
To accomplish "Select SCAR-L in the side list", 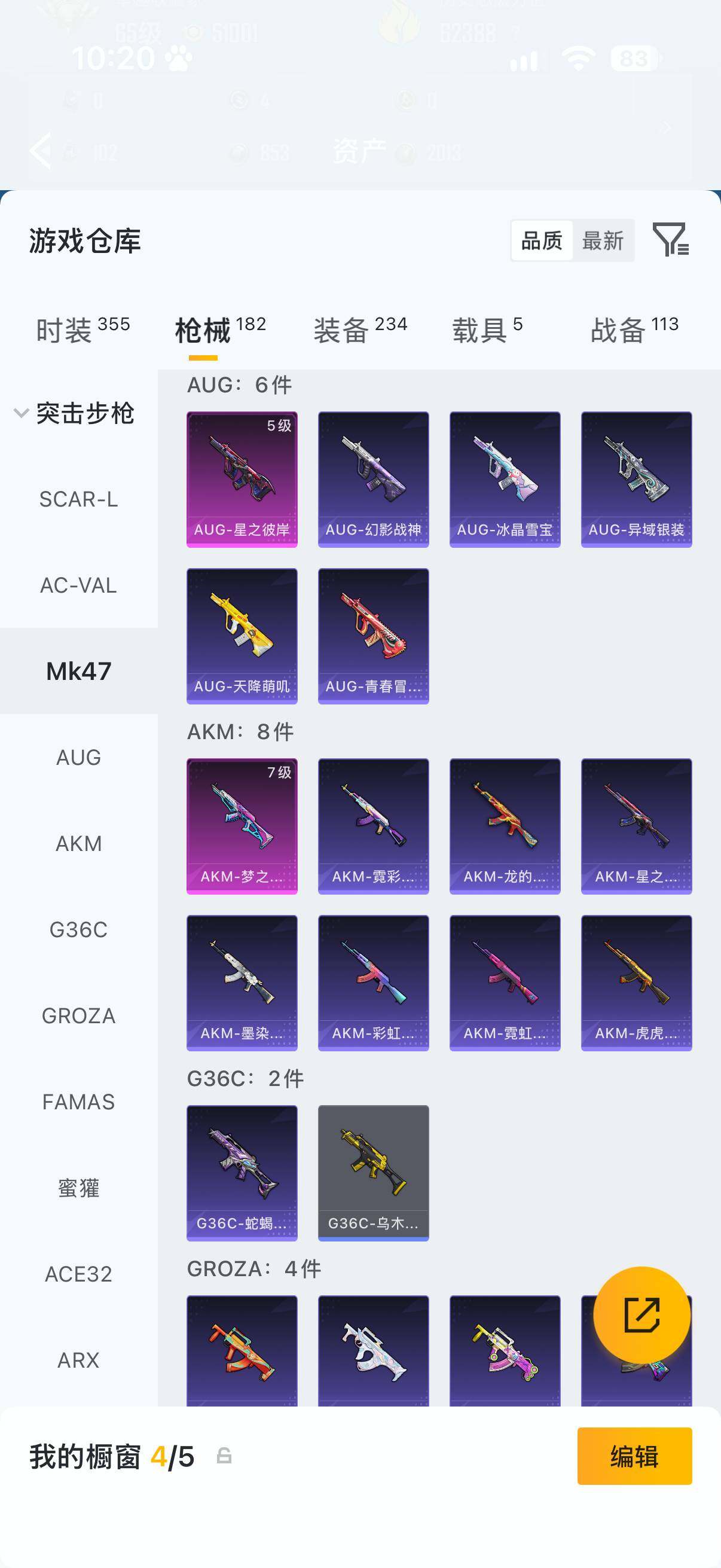I will click(x=78, y=499).
